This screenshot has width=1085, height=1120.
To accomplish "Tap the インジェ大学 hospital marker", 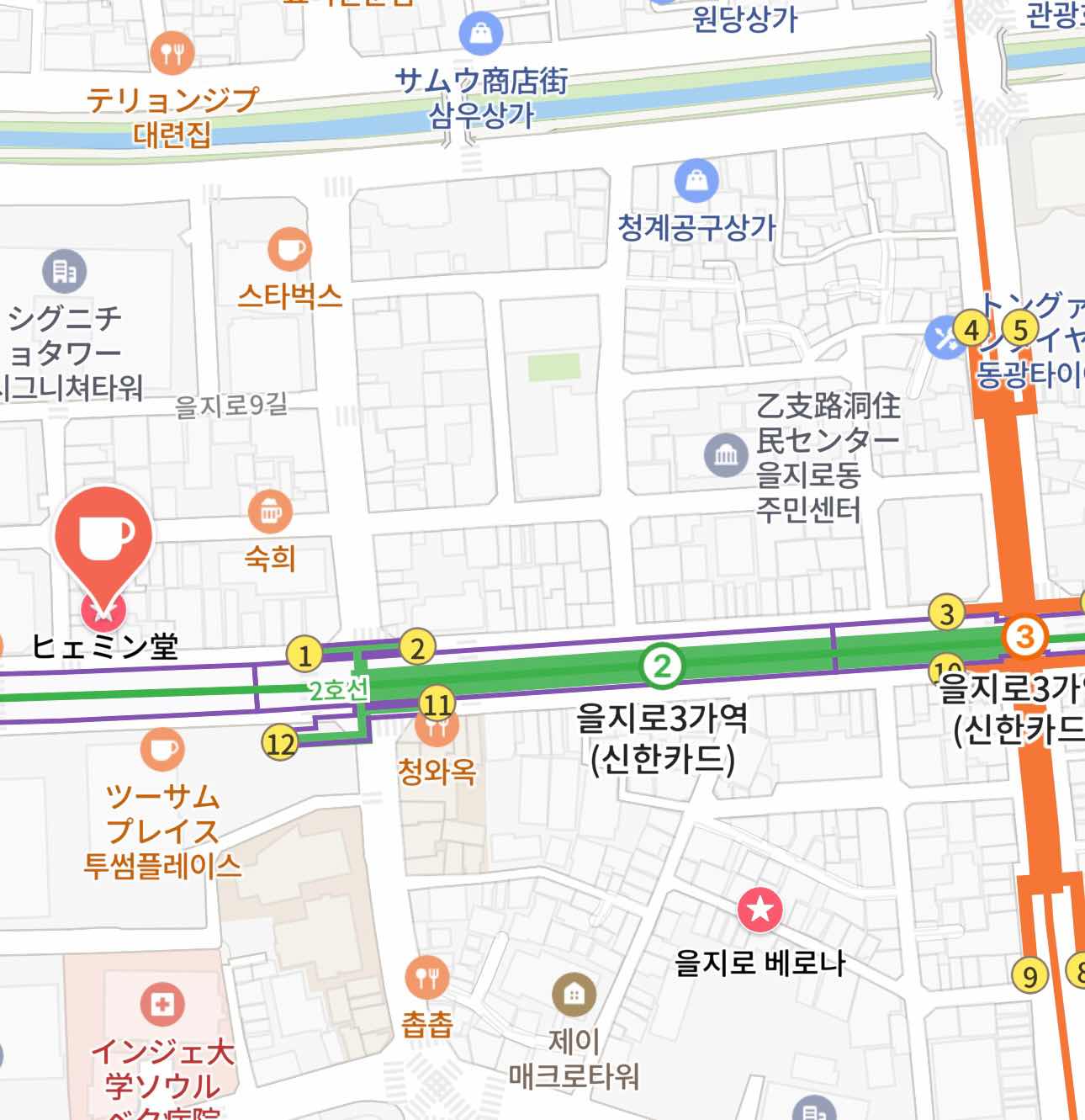I will click(162, 1003).
